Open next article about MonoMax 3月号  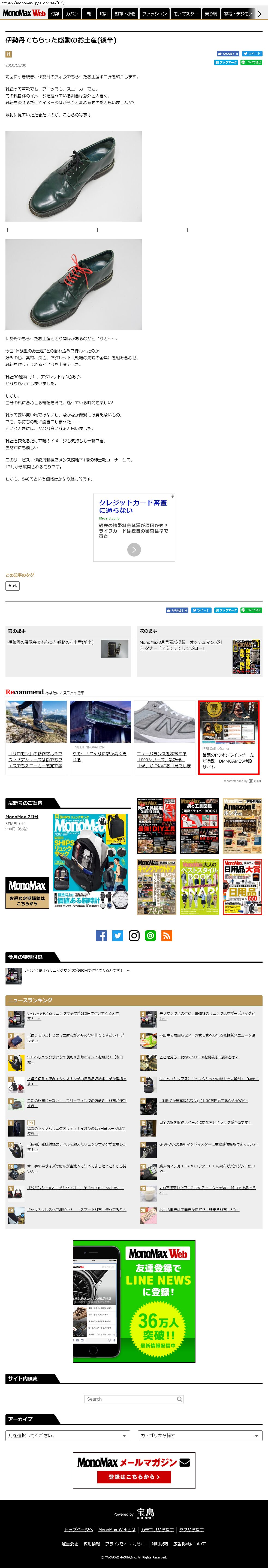181,645
